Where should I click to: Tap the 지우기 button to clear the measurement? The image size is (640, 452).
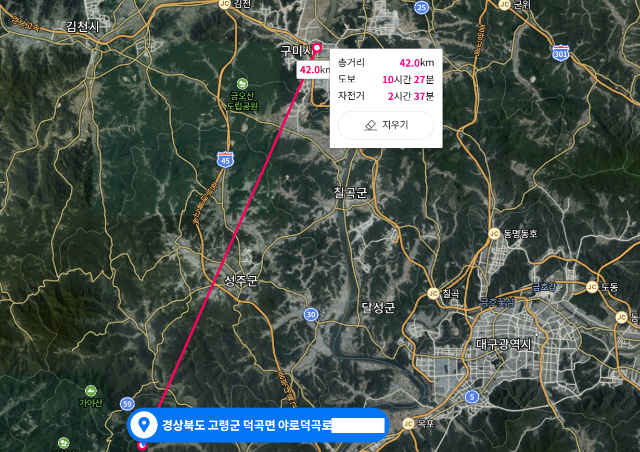click(386, 125)
